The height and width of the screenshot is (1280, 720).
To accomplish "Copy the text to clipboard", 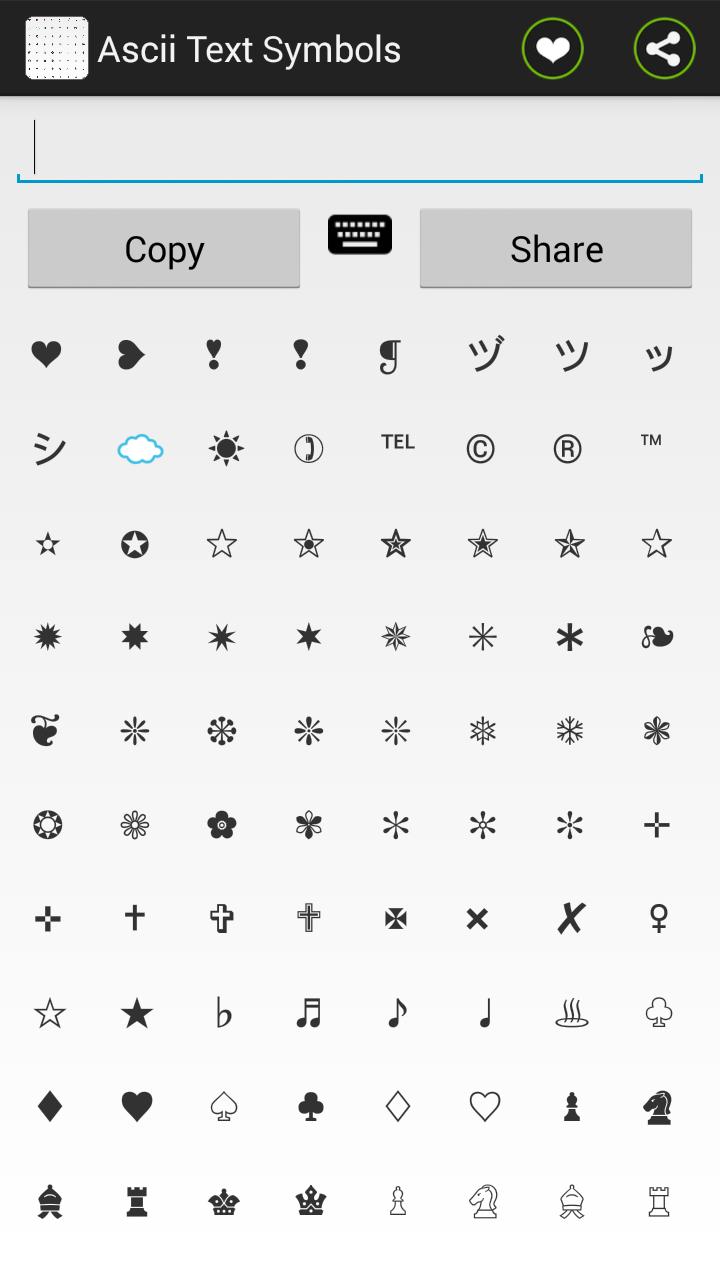I will coord(164,249).
